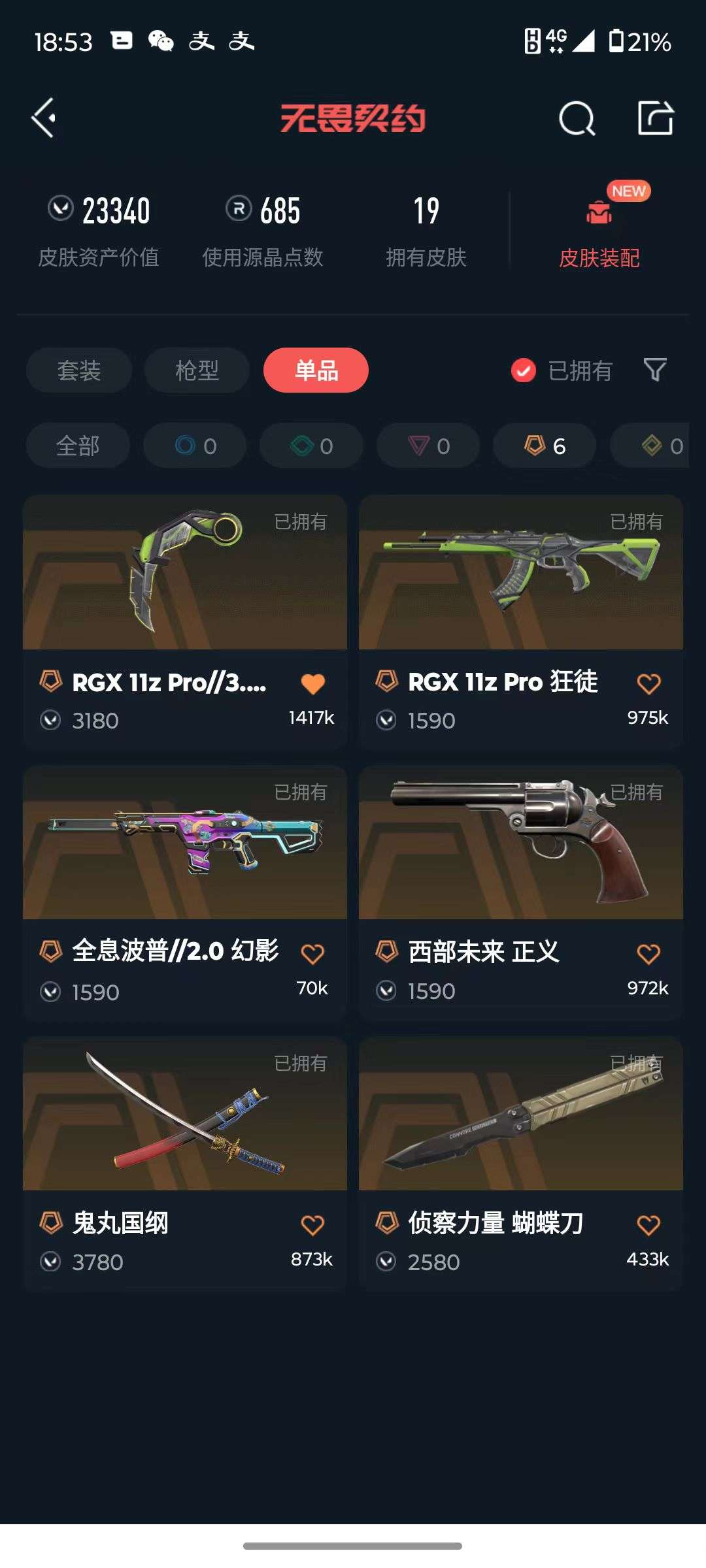The width and height of the screenshot is (706, 1568).
Task: Switch to the 枪型 tab
Action: [x=197, y=370]
